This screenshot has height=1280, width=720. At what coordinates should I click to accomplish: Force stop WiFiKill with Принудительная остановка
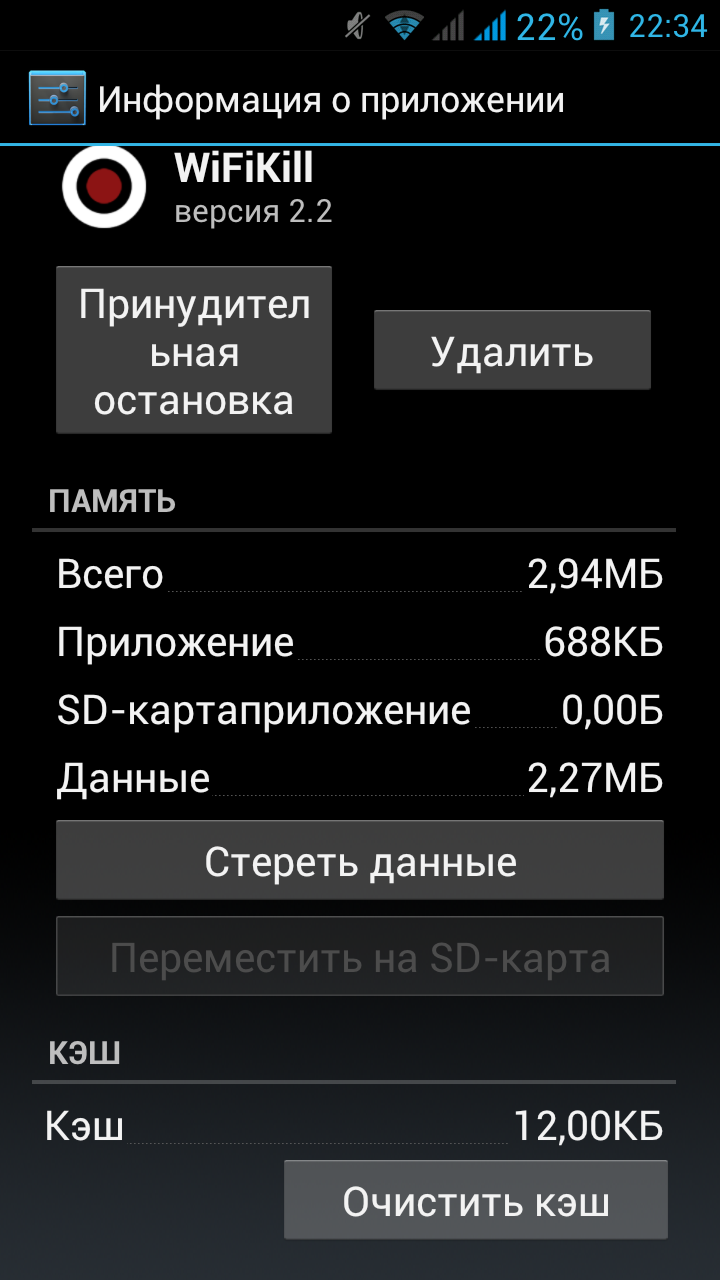[194, 350]
